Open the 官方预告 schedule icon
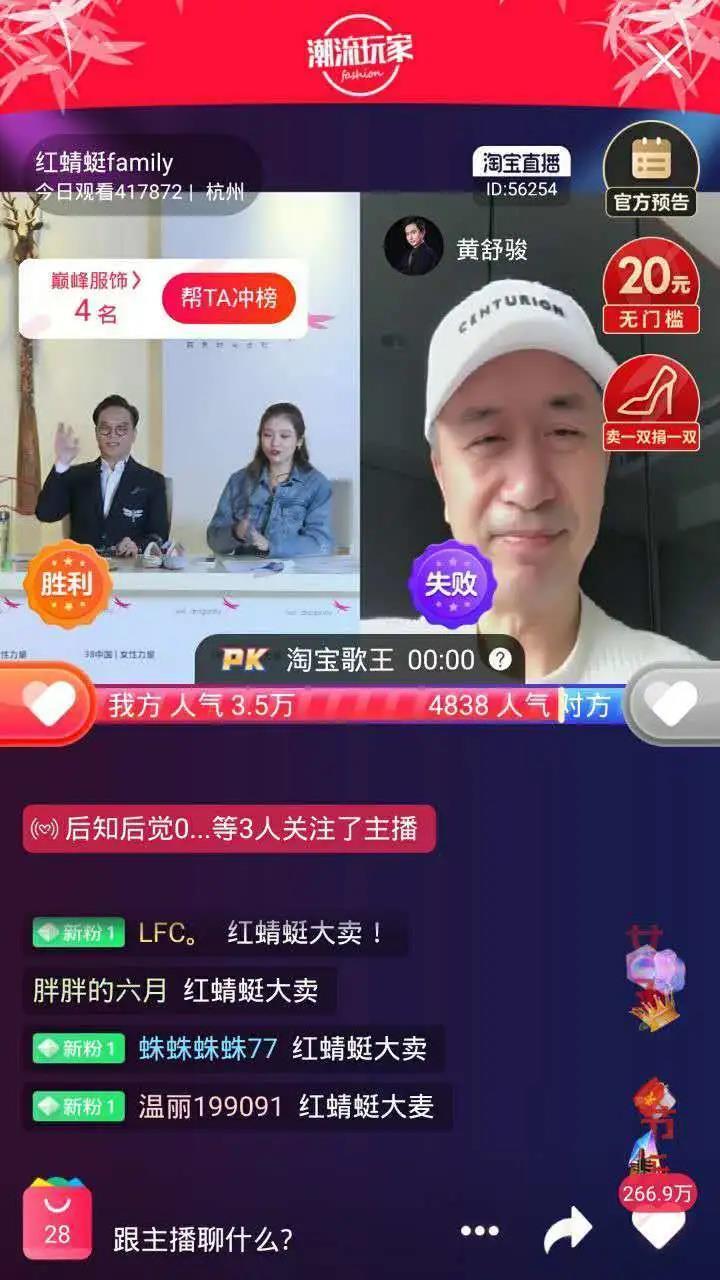The height and width of the screenshot is (1280, 720). [x=651, y=170]
